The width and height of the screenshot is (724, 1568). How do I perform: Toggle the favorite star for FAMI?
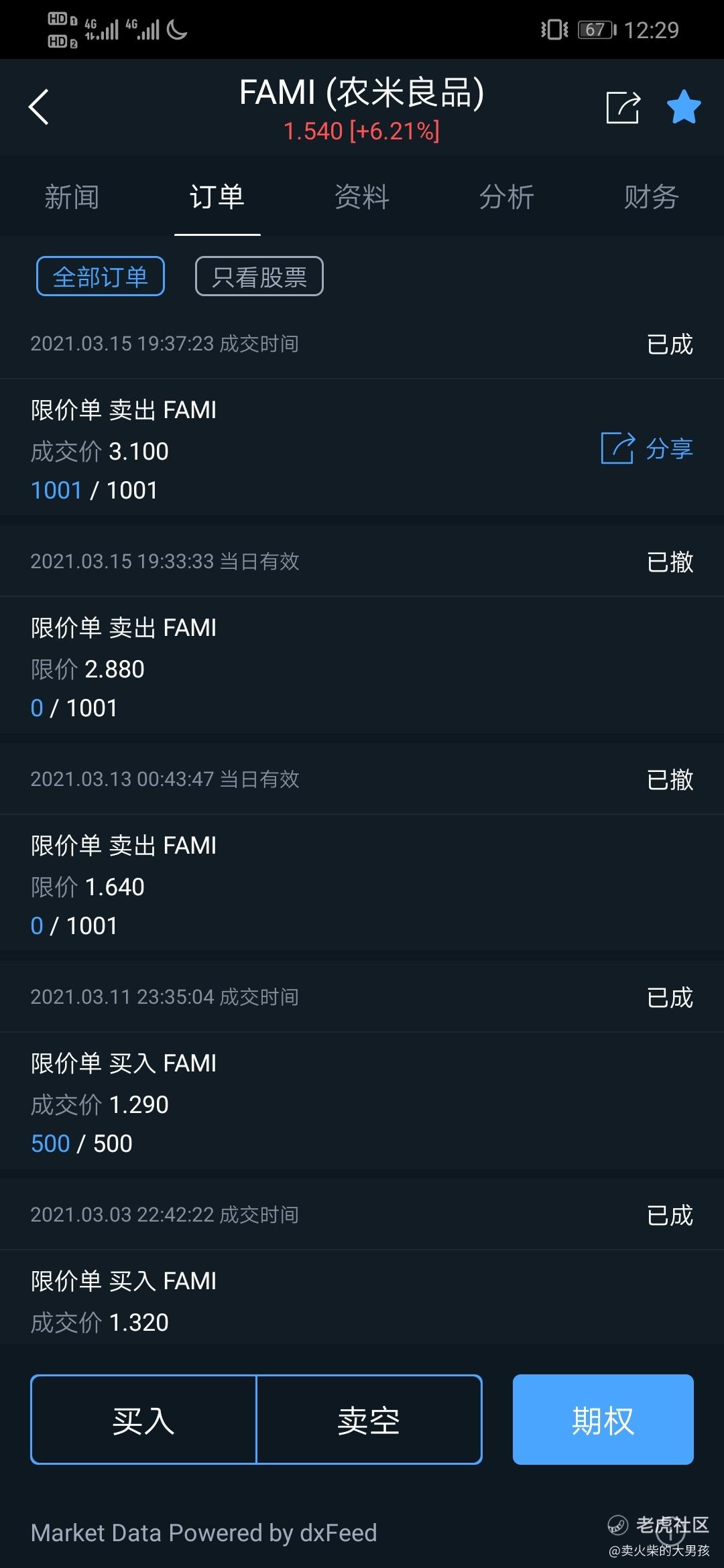click(684, 107)
